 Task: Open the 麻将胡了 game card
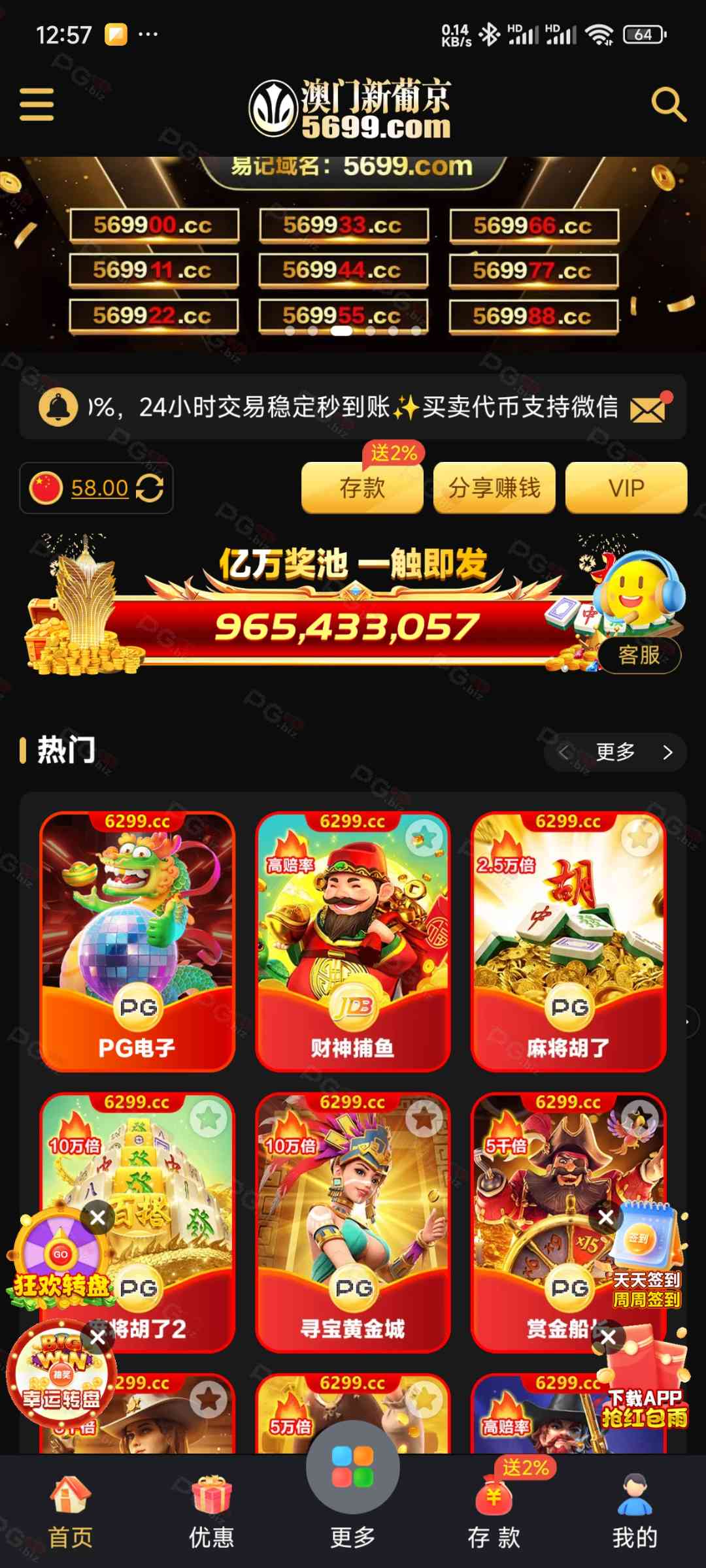click(569, 941)
